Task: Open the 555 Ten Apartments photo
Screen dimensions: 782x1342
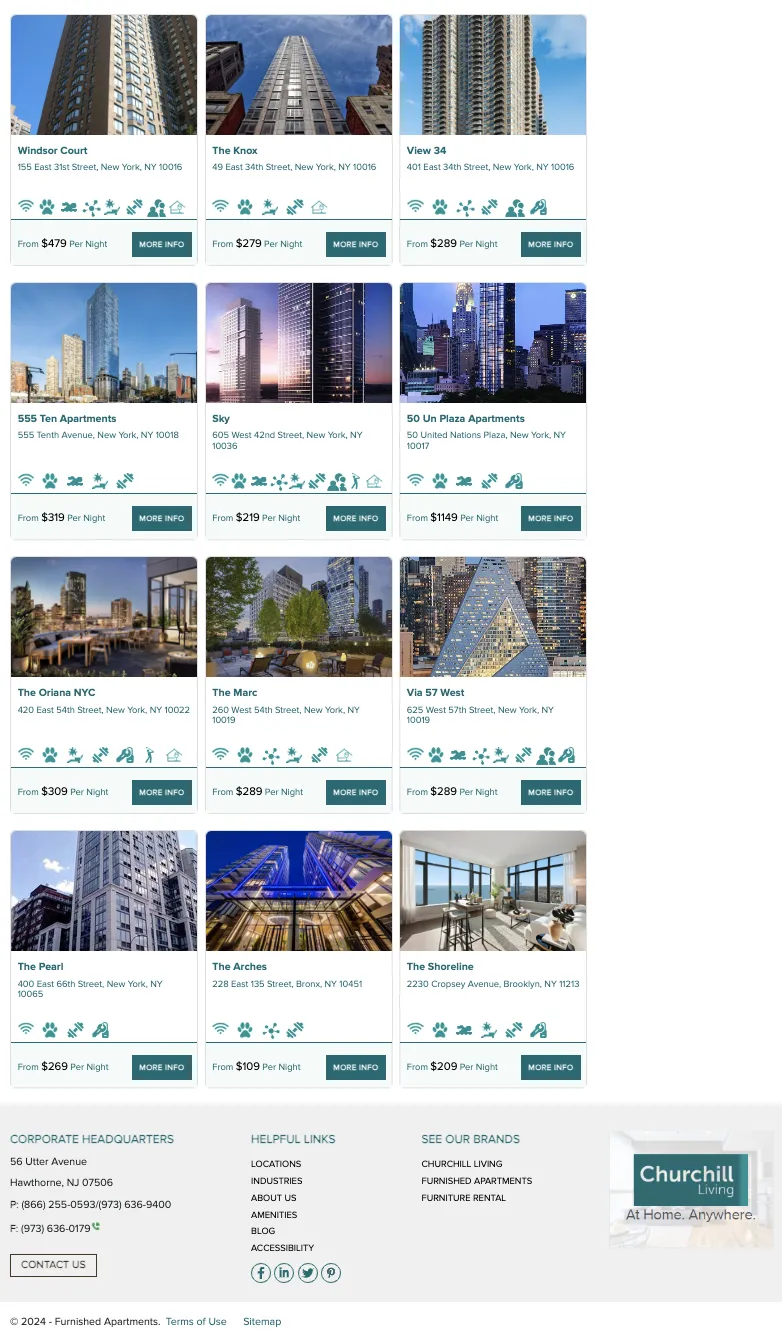Action: pos(104,343)
